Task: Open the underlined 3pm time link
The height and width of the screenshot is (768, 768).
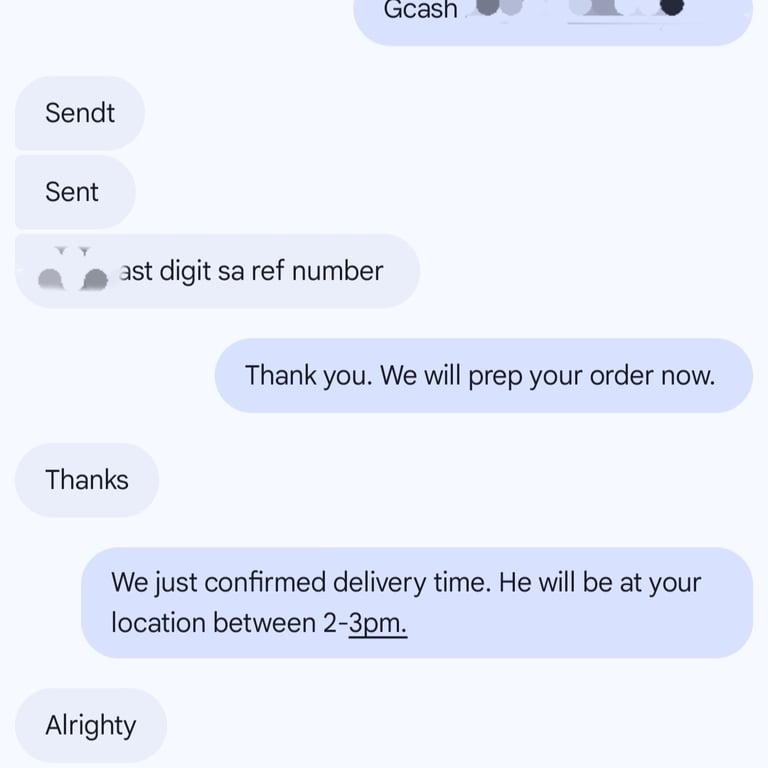Action: tap(378, 624)
